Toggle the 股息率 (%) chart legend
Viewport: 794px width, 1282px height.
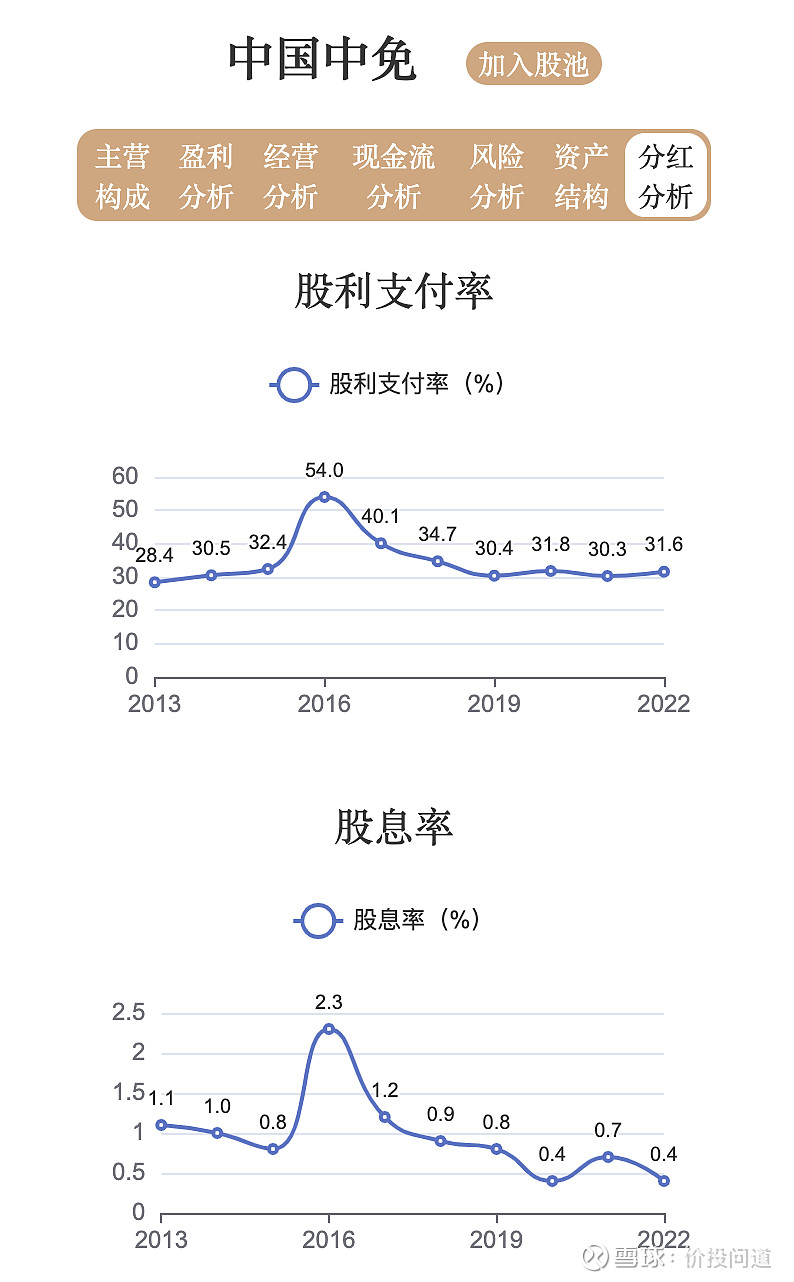click(388, 920)
